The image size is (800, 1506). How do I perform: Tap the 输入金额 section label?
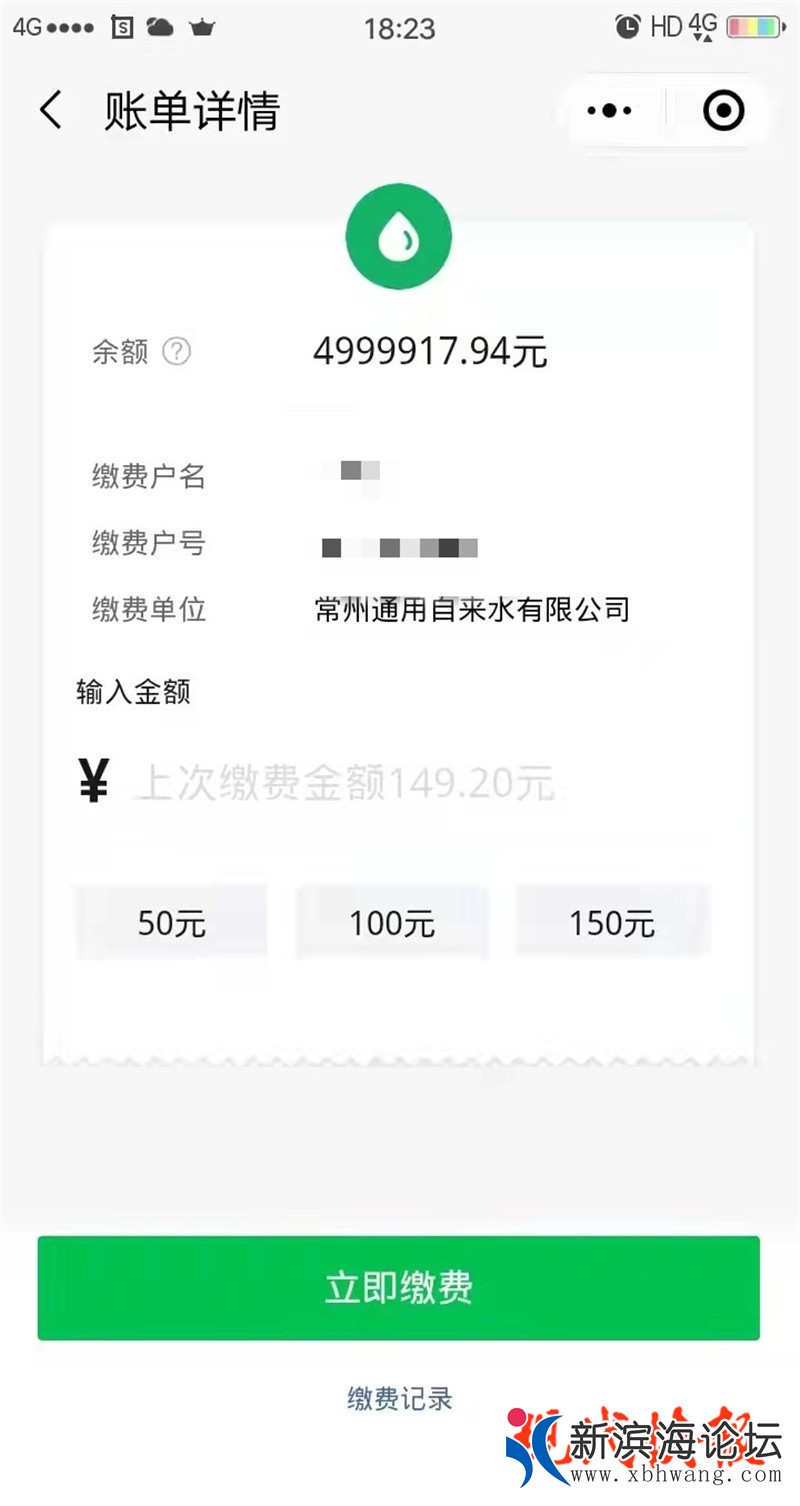[135, 692]
